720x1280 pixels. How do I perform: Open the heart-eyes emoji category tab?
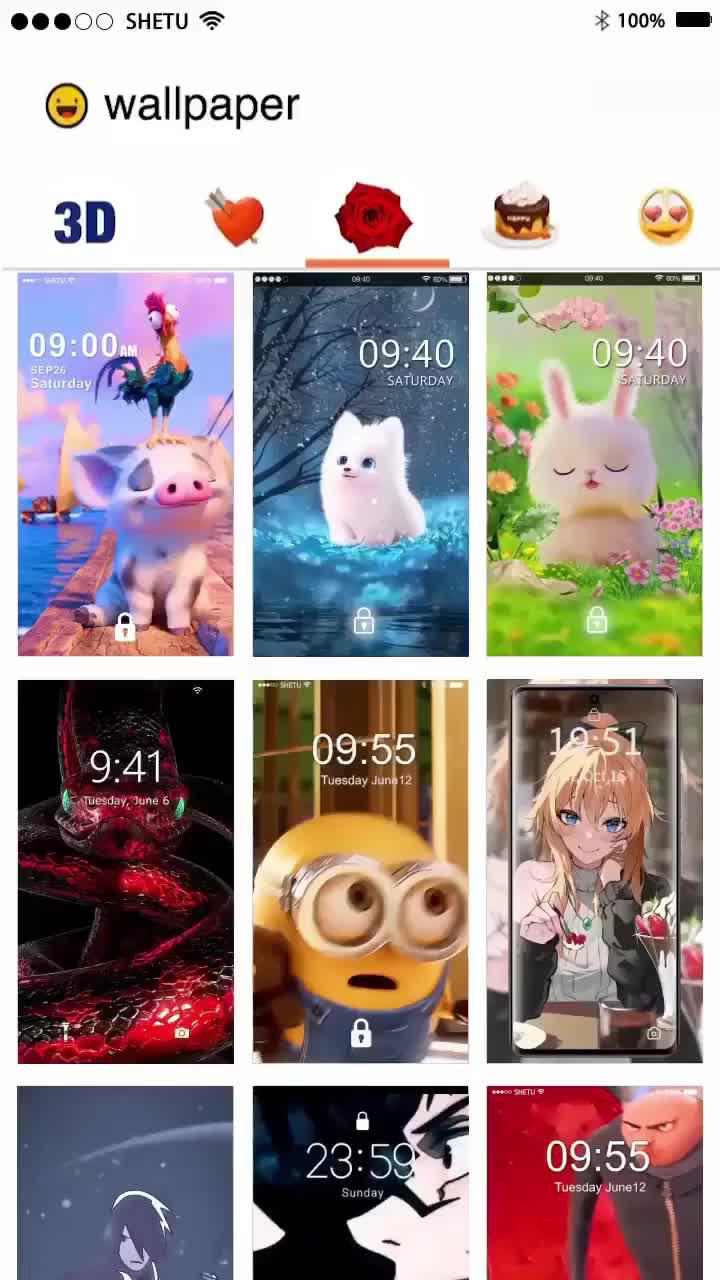click(x=666, y=217)
